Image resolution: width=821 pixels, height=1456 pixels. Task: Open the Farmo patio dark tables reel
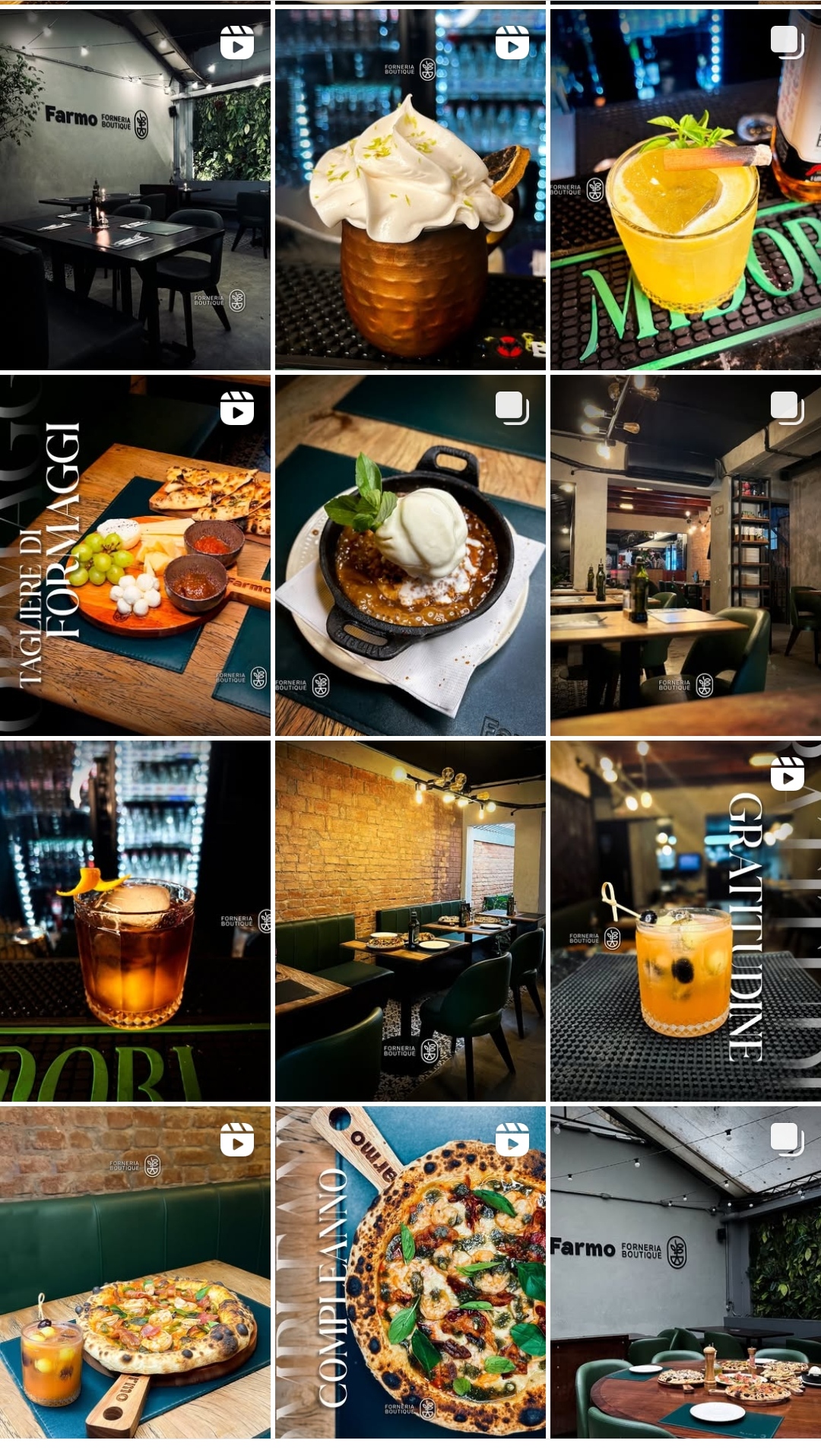click(135, 190)
